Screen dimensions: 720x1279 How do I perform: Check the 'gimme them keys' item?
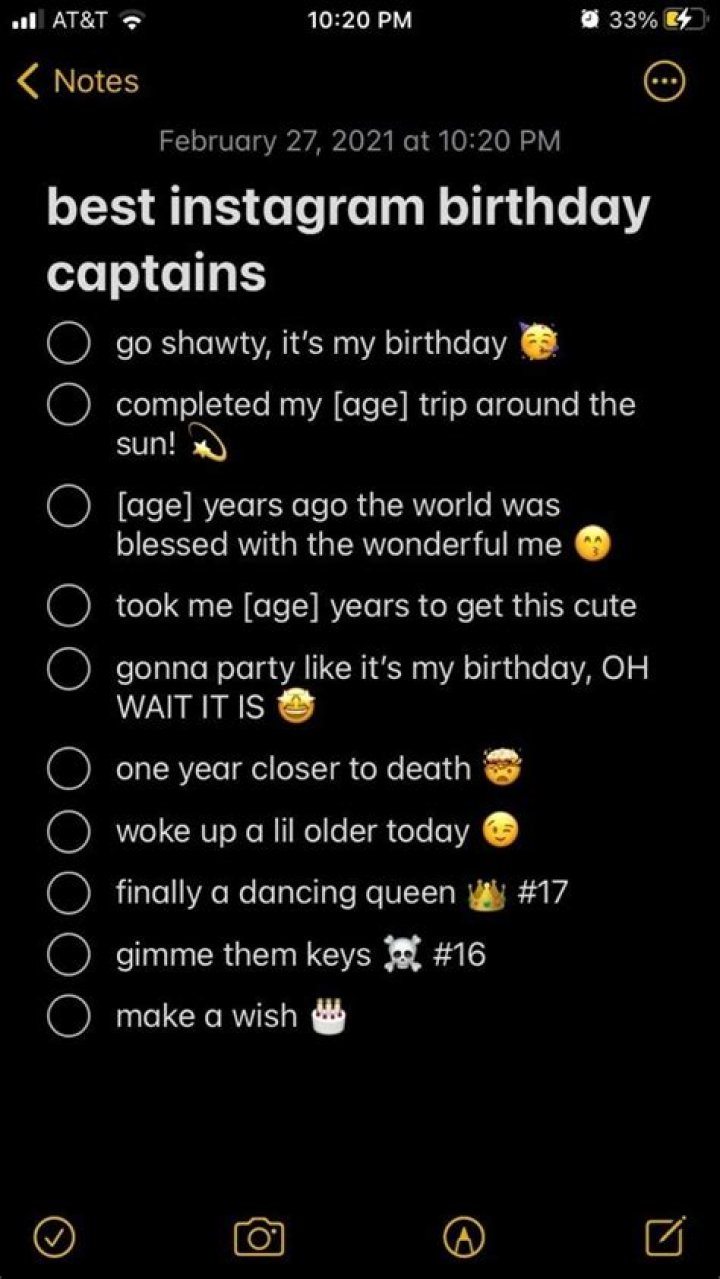(68, 955)
